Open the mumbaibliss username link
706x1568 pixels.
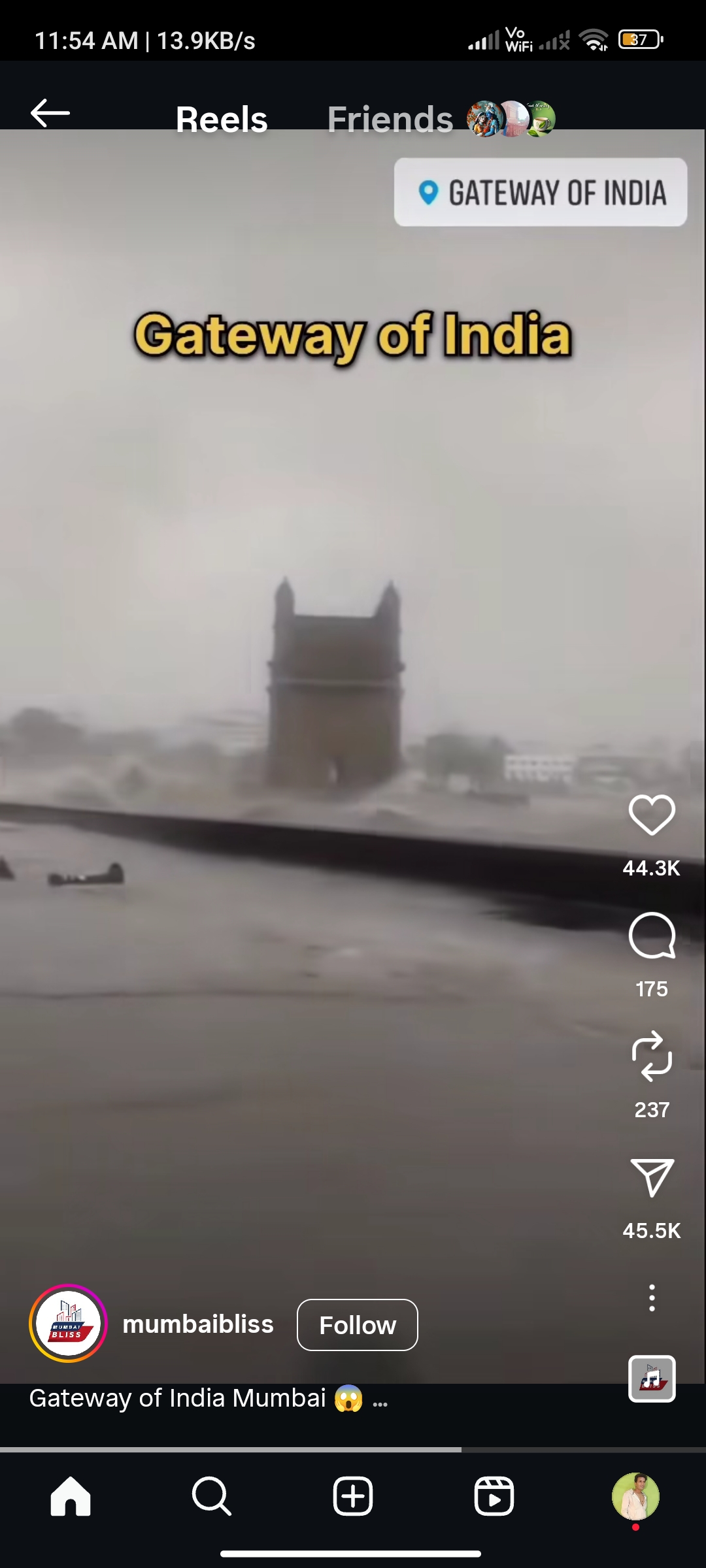[197, 1324]
